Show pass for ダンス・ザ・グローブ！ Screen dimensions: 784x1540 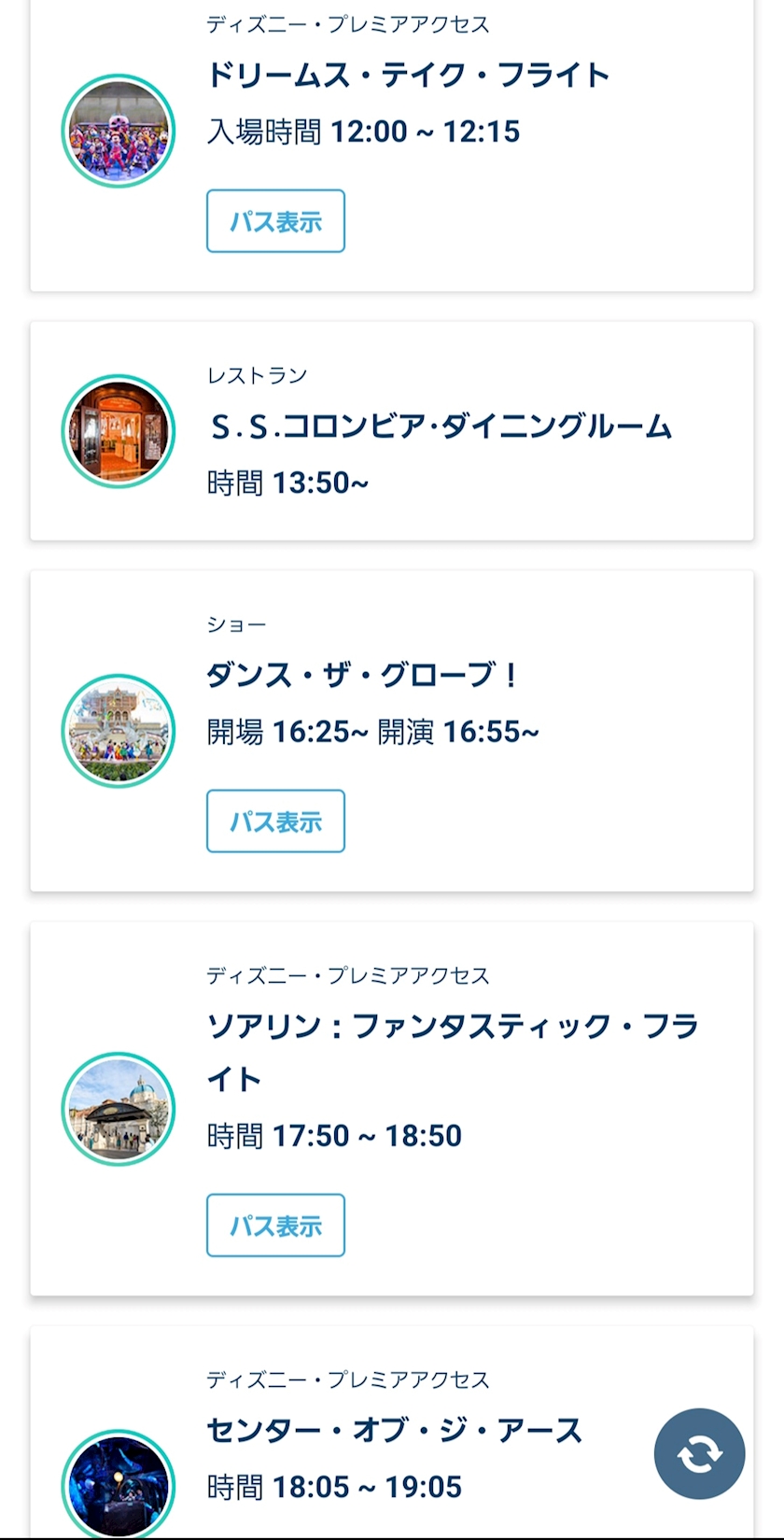click(x=275, y=821)
